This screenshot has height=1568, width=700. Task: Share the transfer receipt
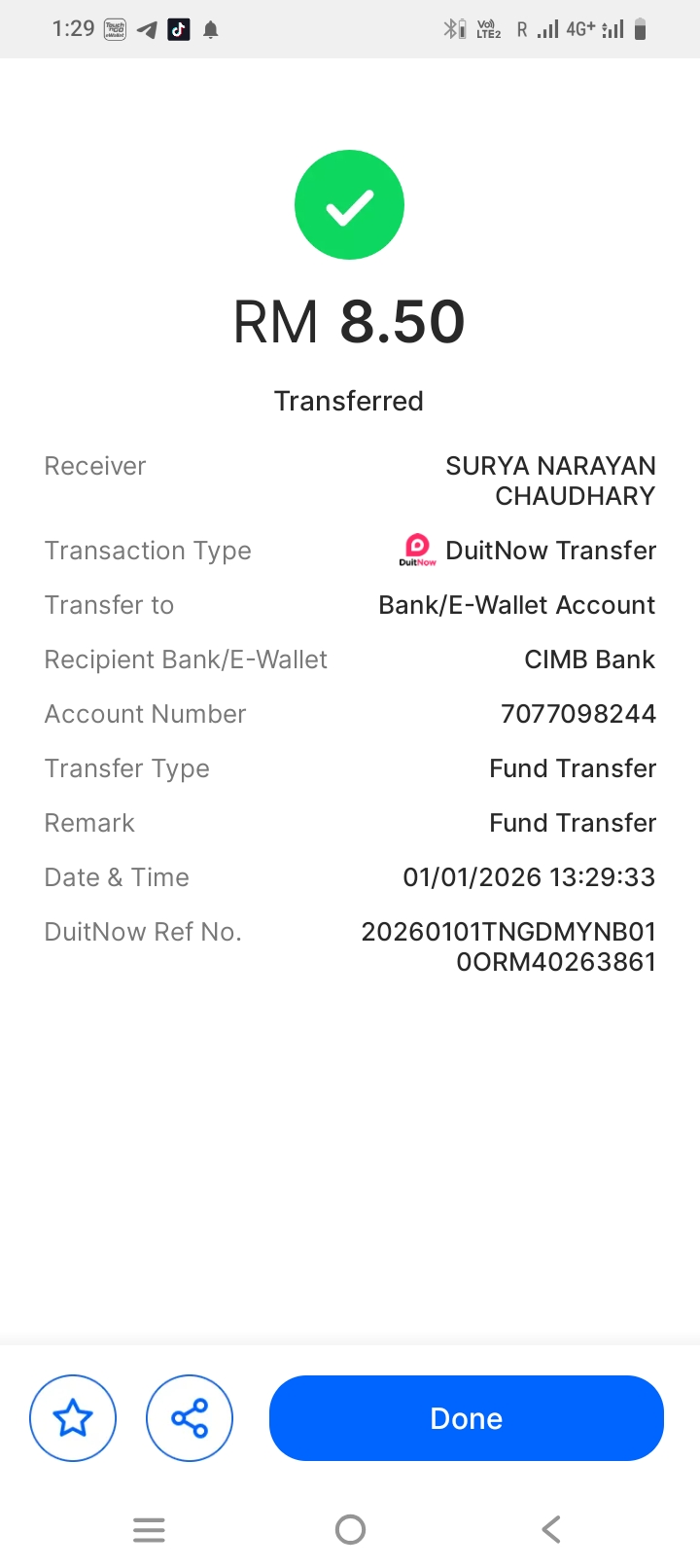(x=190, y=1418)
